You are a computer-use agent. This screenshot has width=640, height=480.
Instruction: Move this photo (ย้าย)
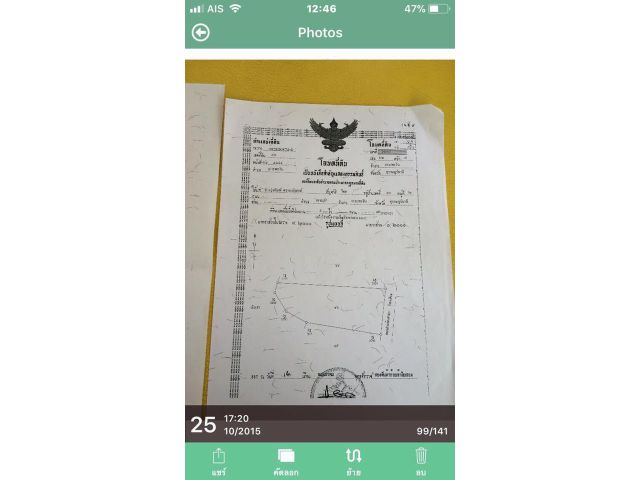point(353,460)
